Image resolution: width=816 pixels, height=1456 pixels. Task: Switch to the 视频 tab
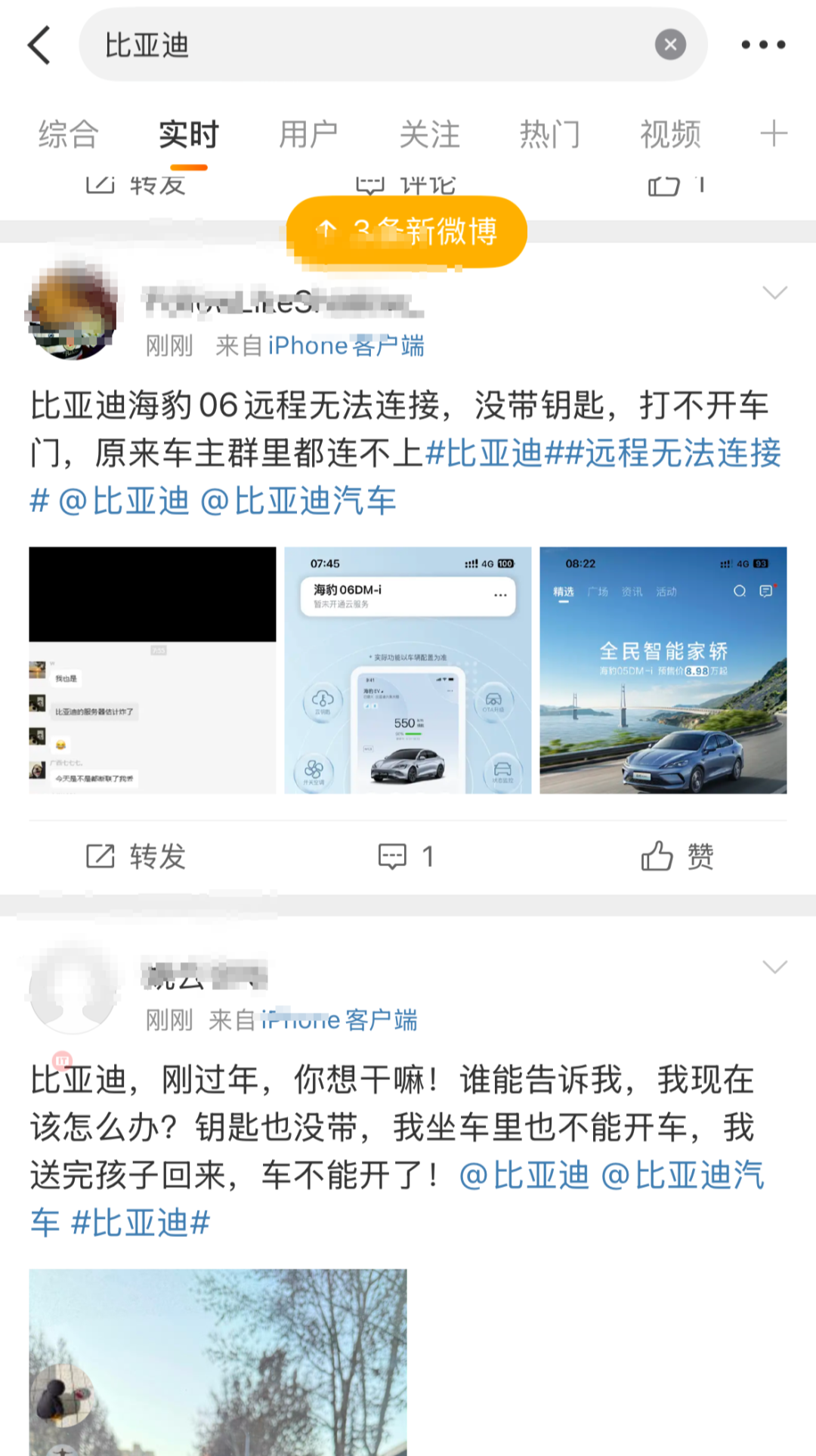click(x=670, y=134)
